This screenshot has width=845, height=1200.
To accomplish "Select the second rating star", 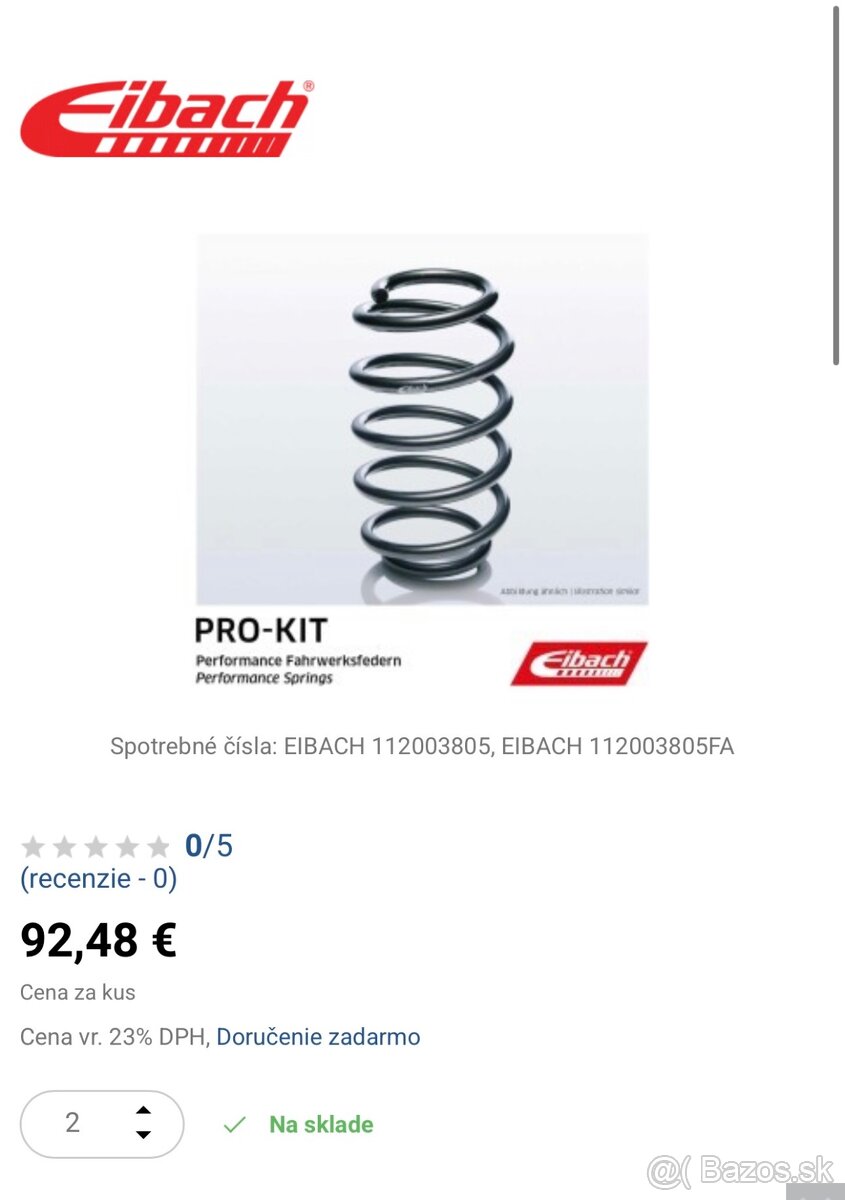I will tap(64, 845).
